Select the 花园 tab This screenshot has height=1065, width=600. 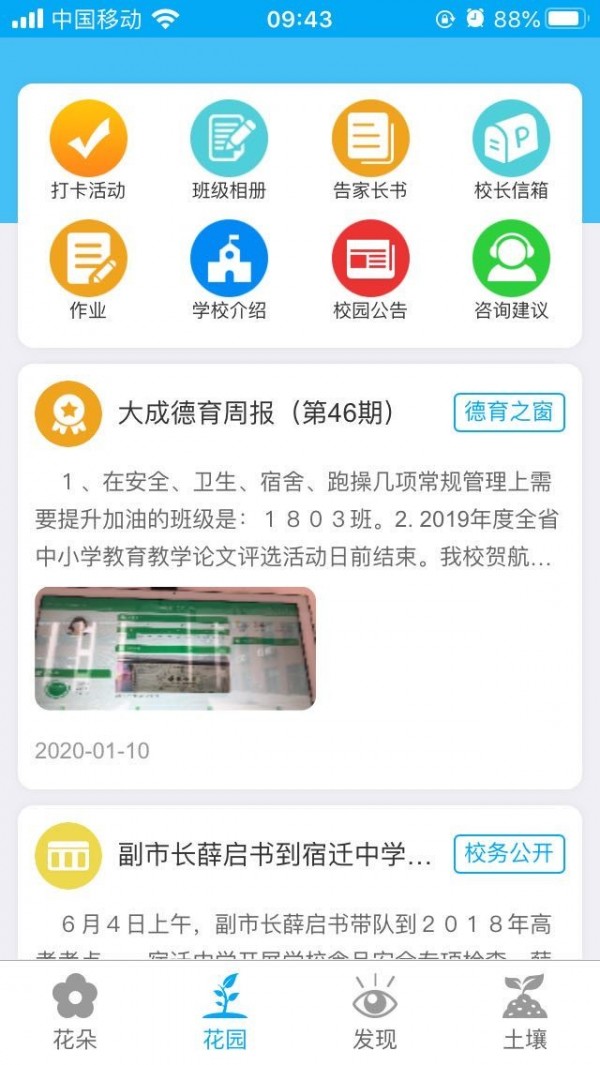(225, 1012)
